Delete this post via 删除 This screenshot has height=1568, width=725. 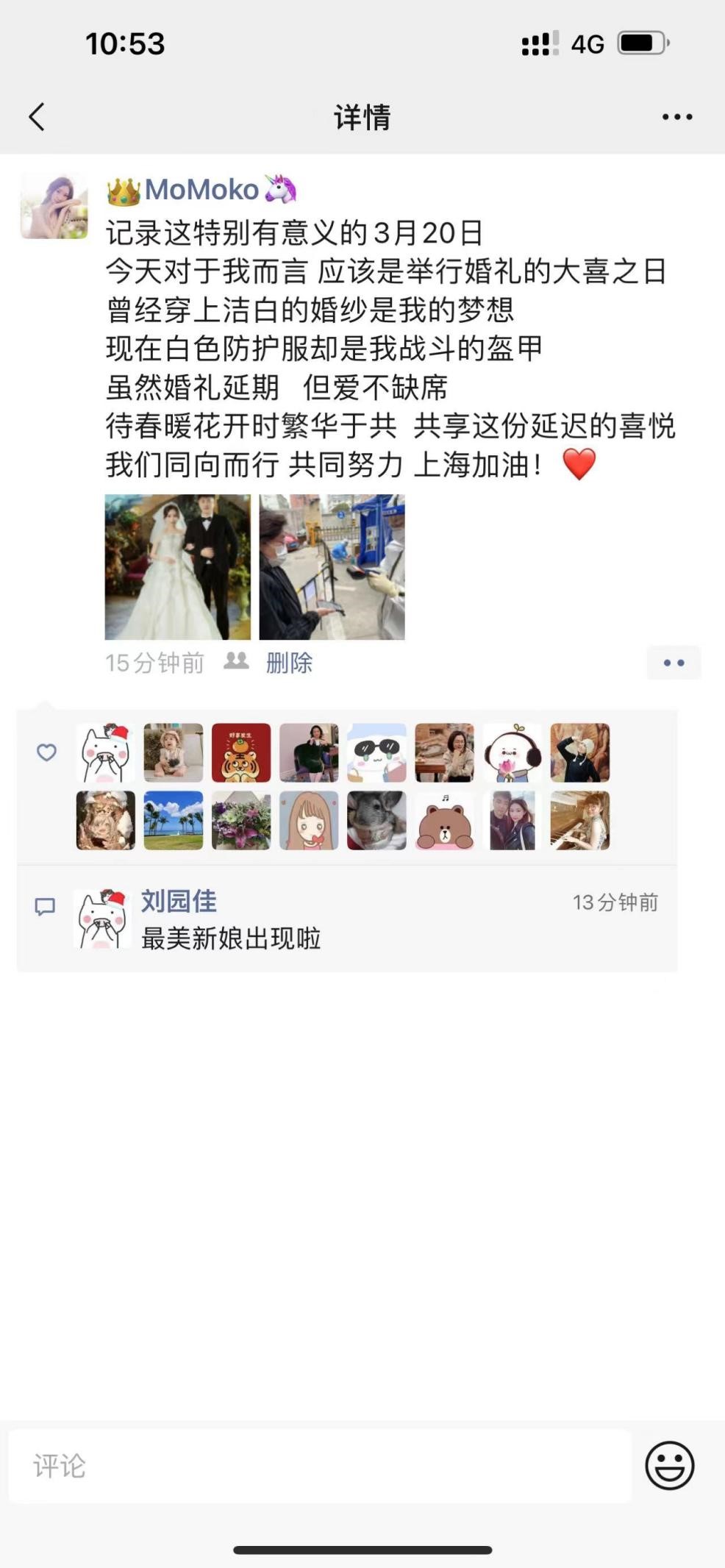coord(289,663)
